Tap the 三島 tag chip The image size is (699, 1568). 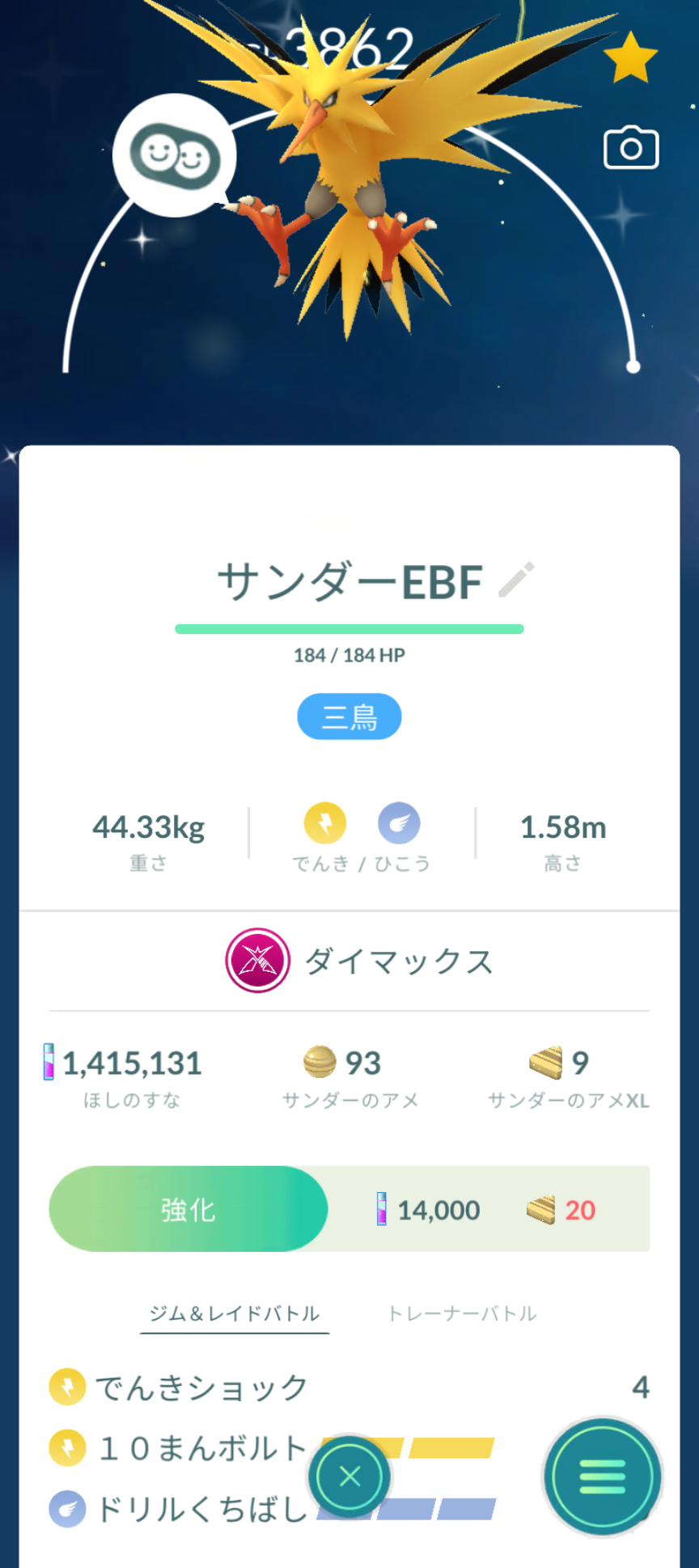point(349,716)
